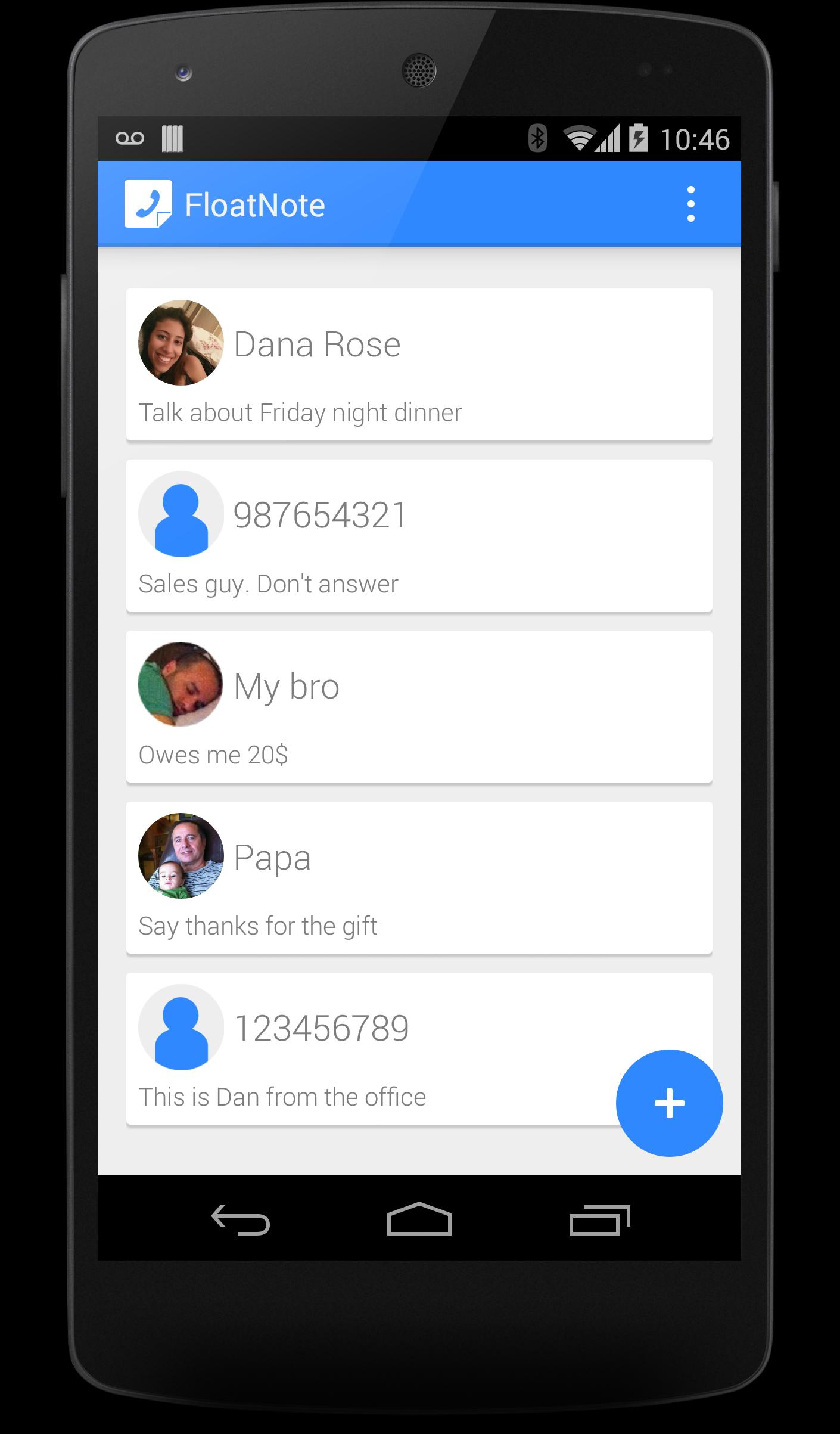
Task: Open the overflow menu in FloatNote
Action: tap(690, 204)
